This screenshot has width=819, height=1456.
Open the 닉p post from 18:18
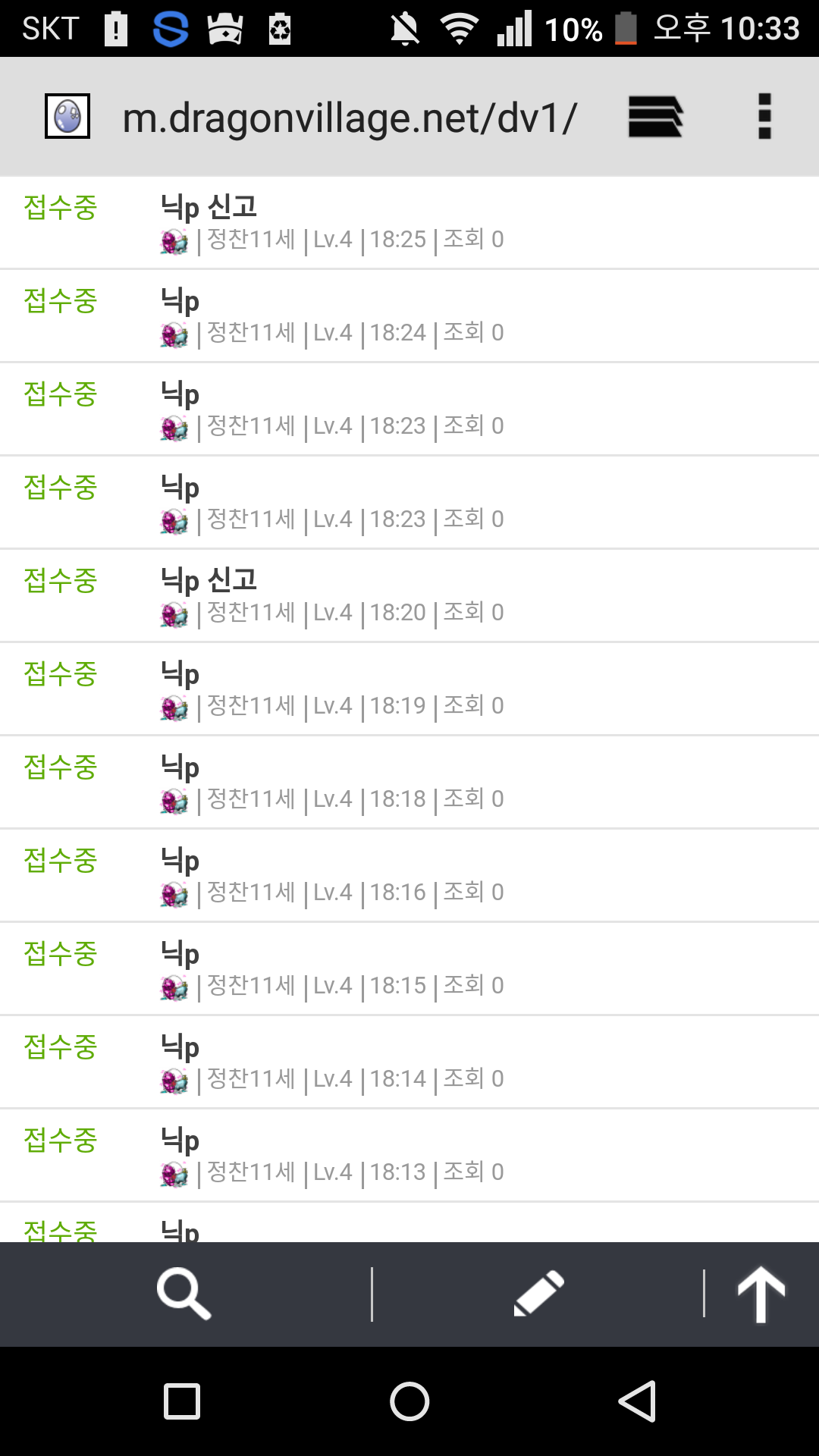[x=180, y=767]
